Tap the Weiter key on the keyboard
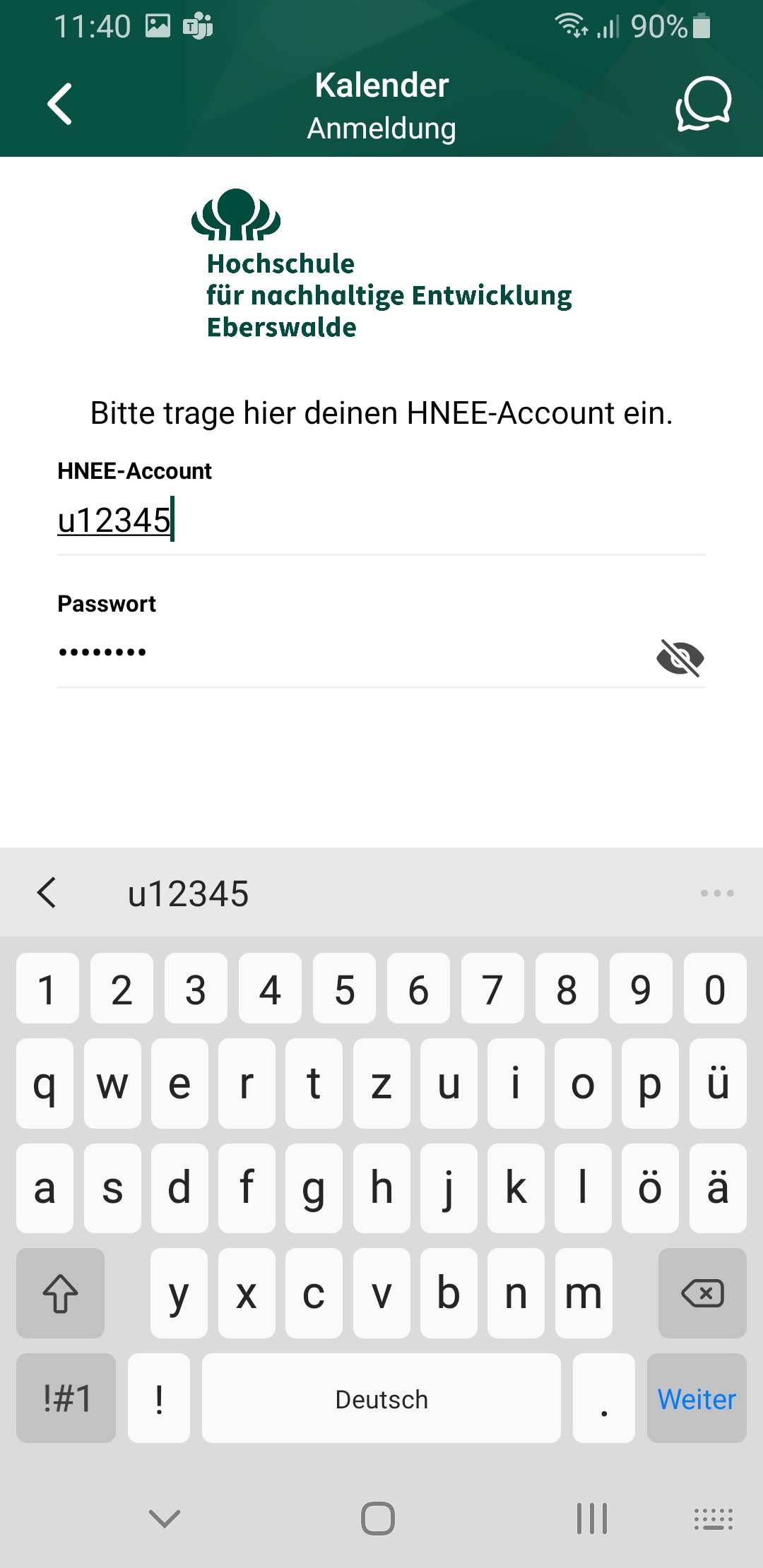763x1568 pixels. click(x=696, y=1398)
